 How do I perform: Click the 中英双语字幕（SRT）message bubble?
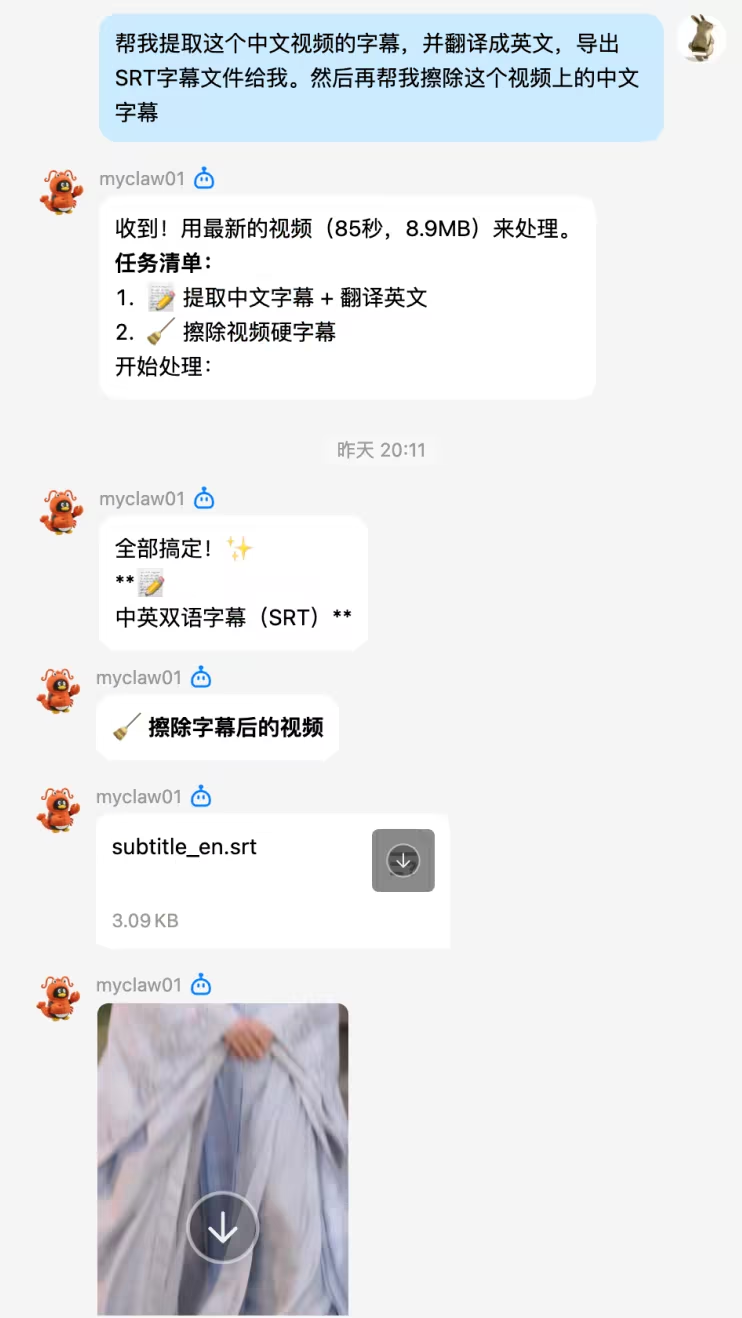pos(233,581)
